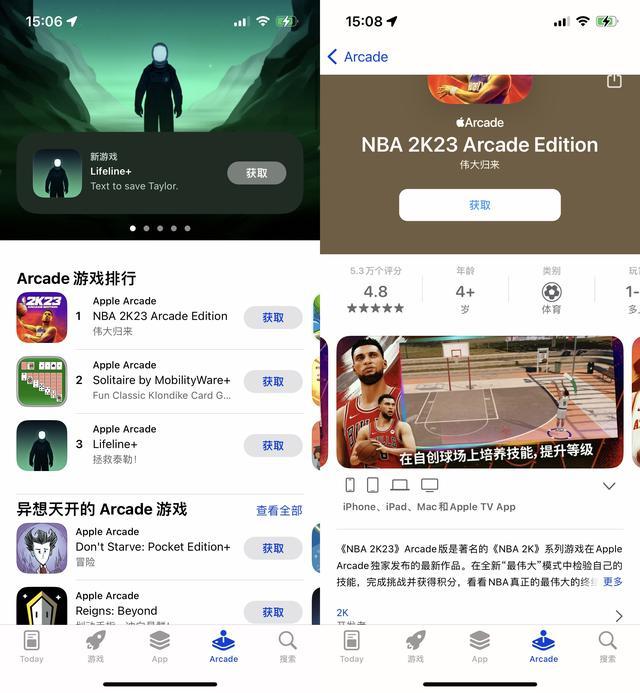Get Lifeline+ in the ranking row 拯救泰勒

273,446
